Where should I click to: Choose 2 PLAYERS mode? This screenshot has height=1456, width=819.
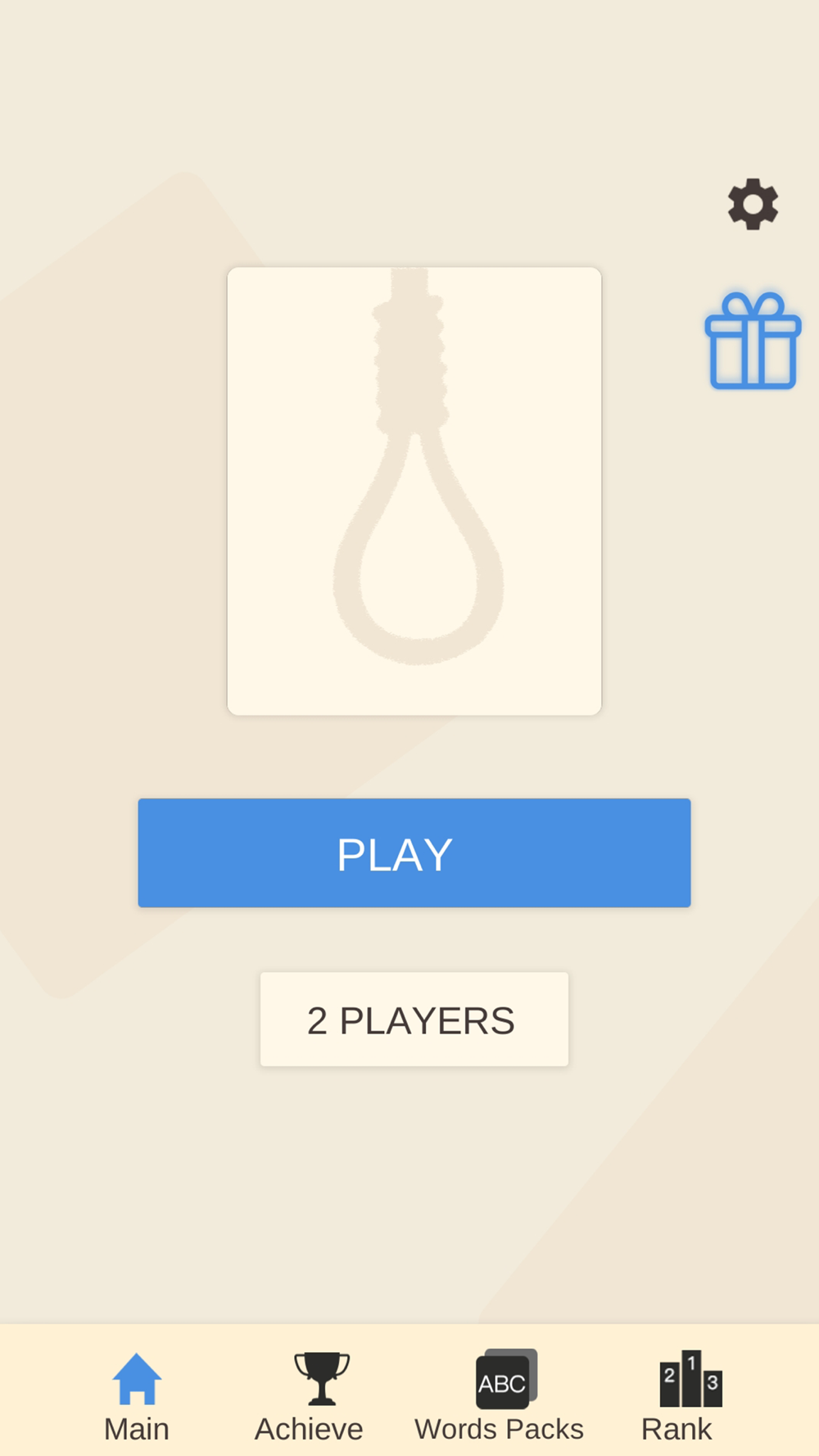(x=414, y=1020)
